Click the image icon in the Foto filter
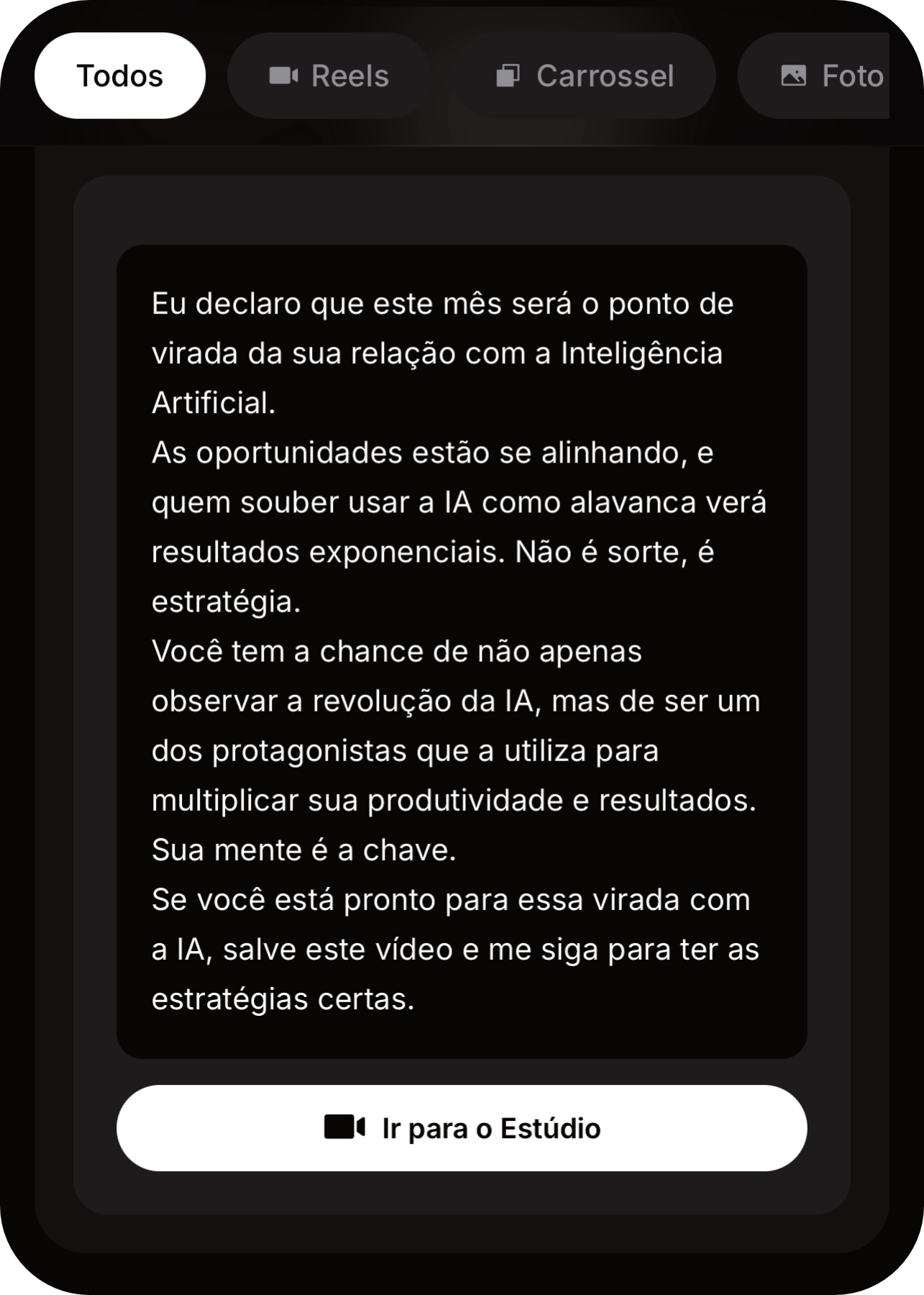924x1295 pixels. [x=794, y=75]
